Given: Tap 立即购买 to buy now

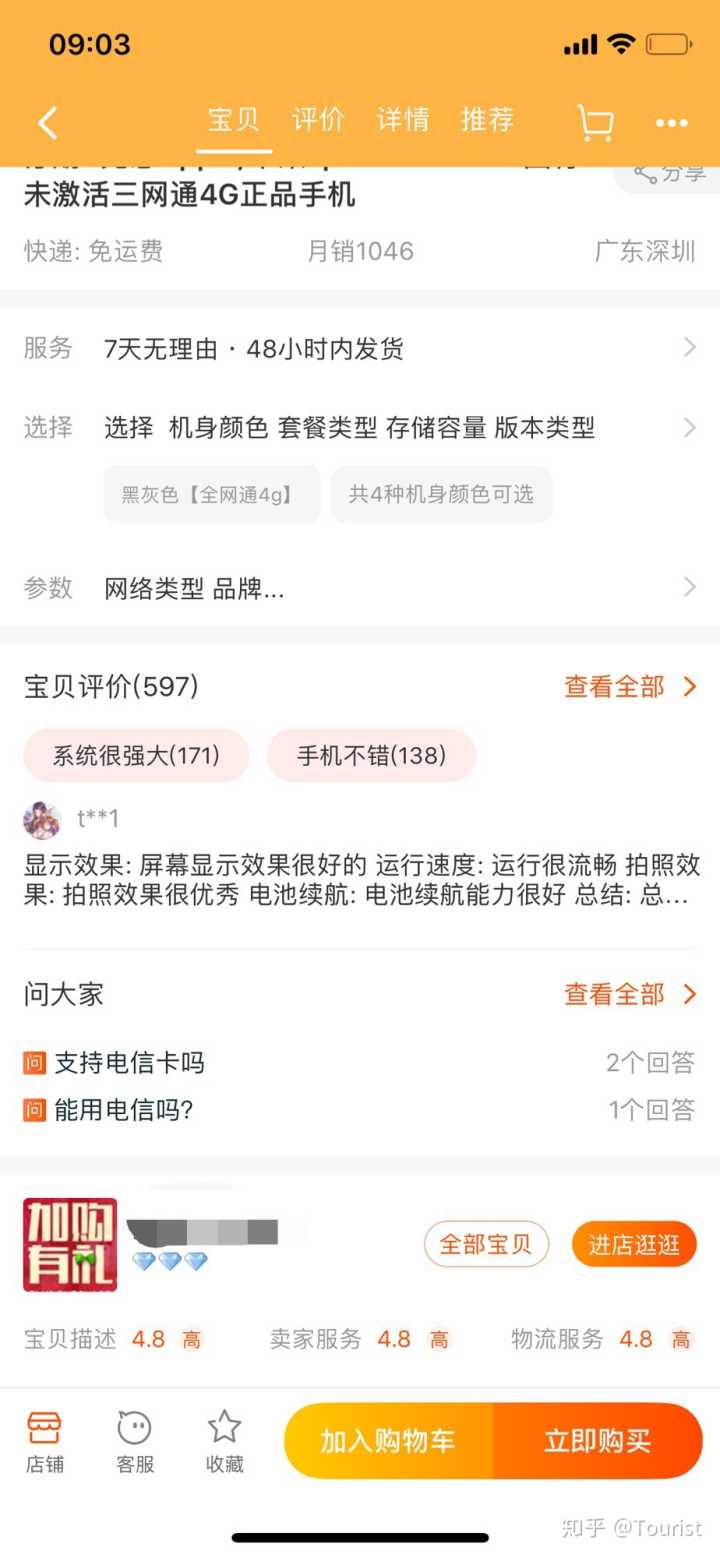Looking at the screenshot, I should (597, 1441).
